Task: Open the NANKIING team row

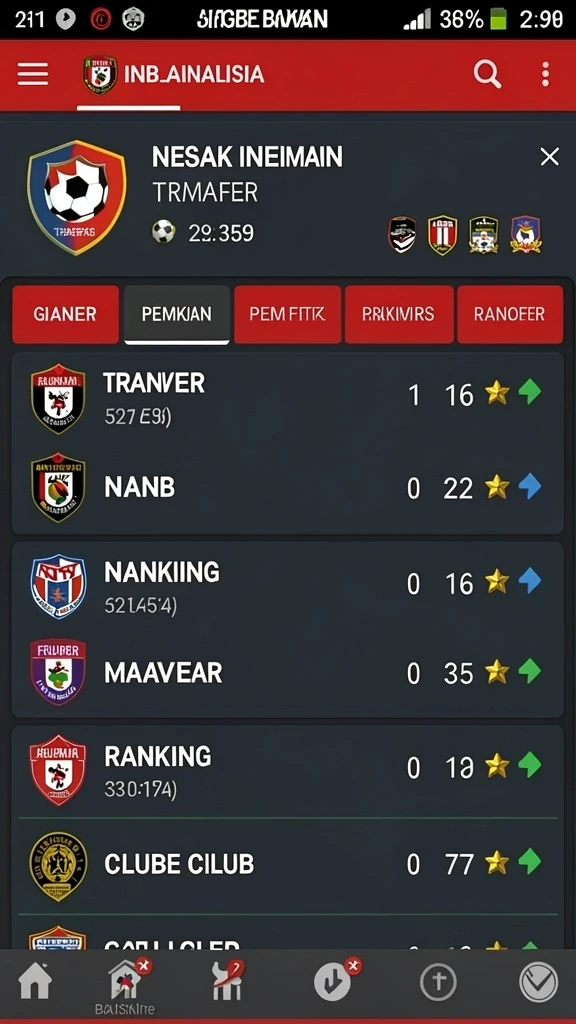Action: click(287, 586)
